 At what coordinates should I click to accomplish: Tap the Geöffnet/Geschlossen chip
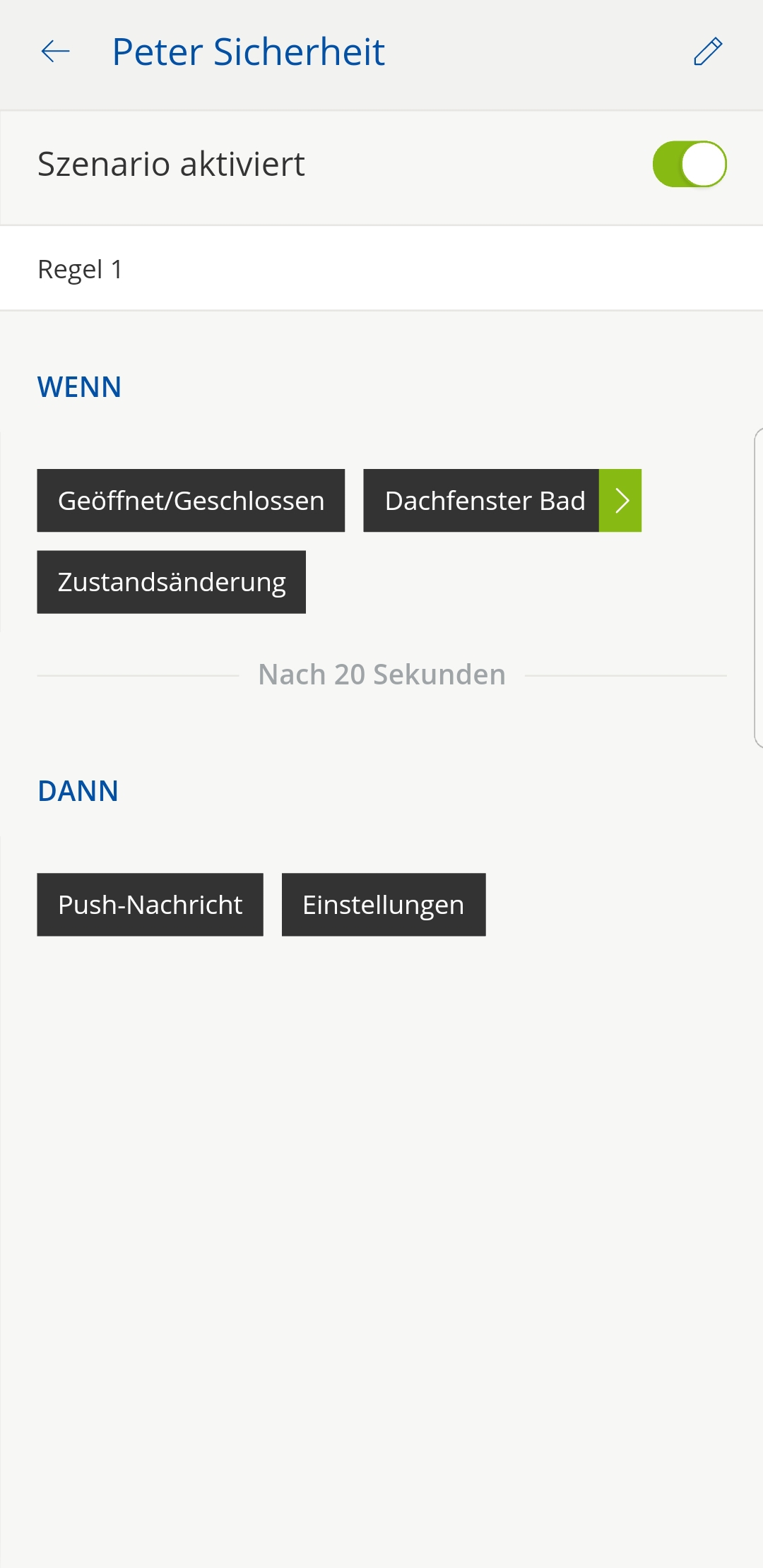pos(191,501)
